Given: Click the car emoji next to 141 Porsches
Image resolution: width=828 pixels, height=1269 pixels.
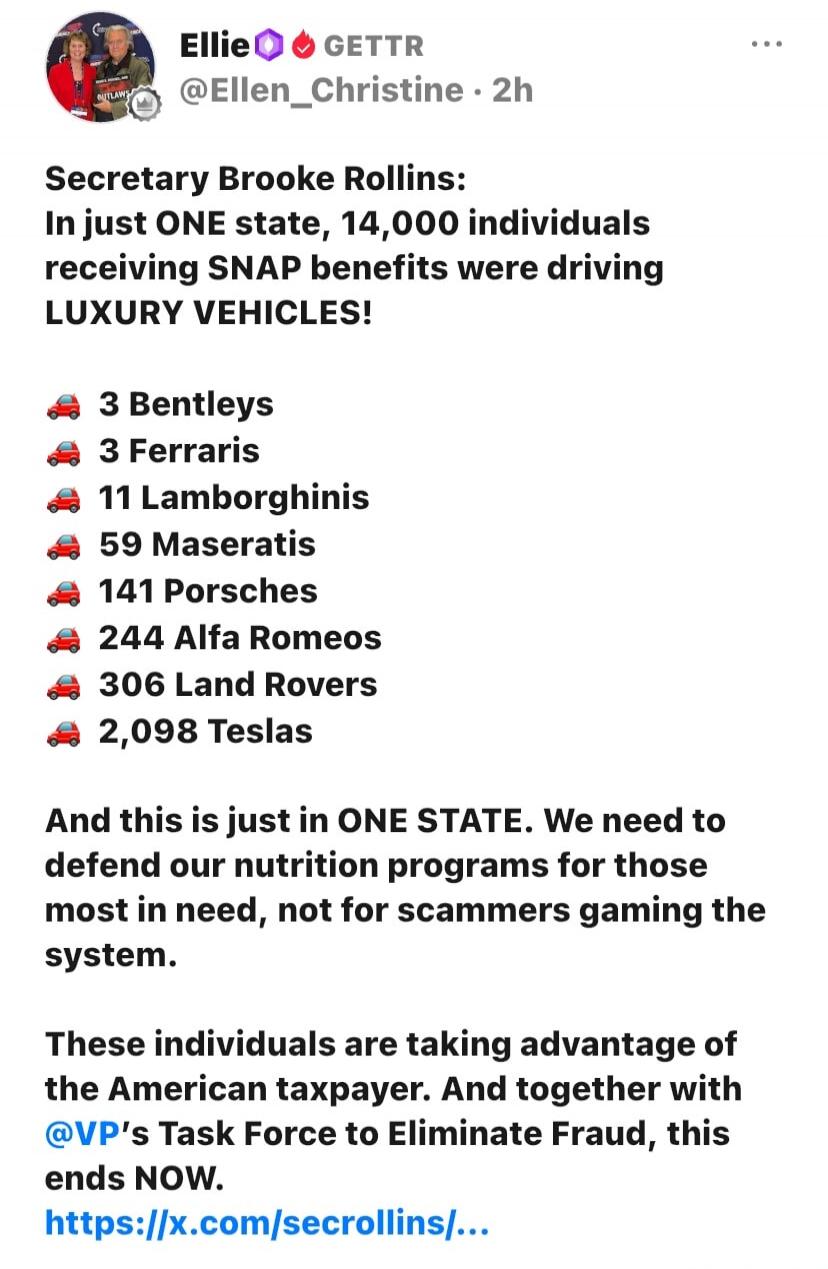Looking at the screenshot, I should click(x=64, y=591).
